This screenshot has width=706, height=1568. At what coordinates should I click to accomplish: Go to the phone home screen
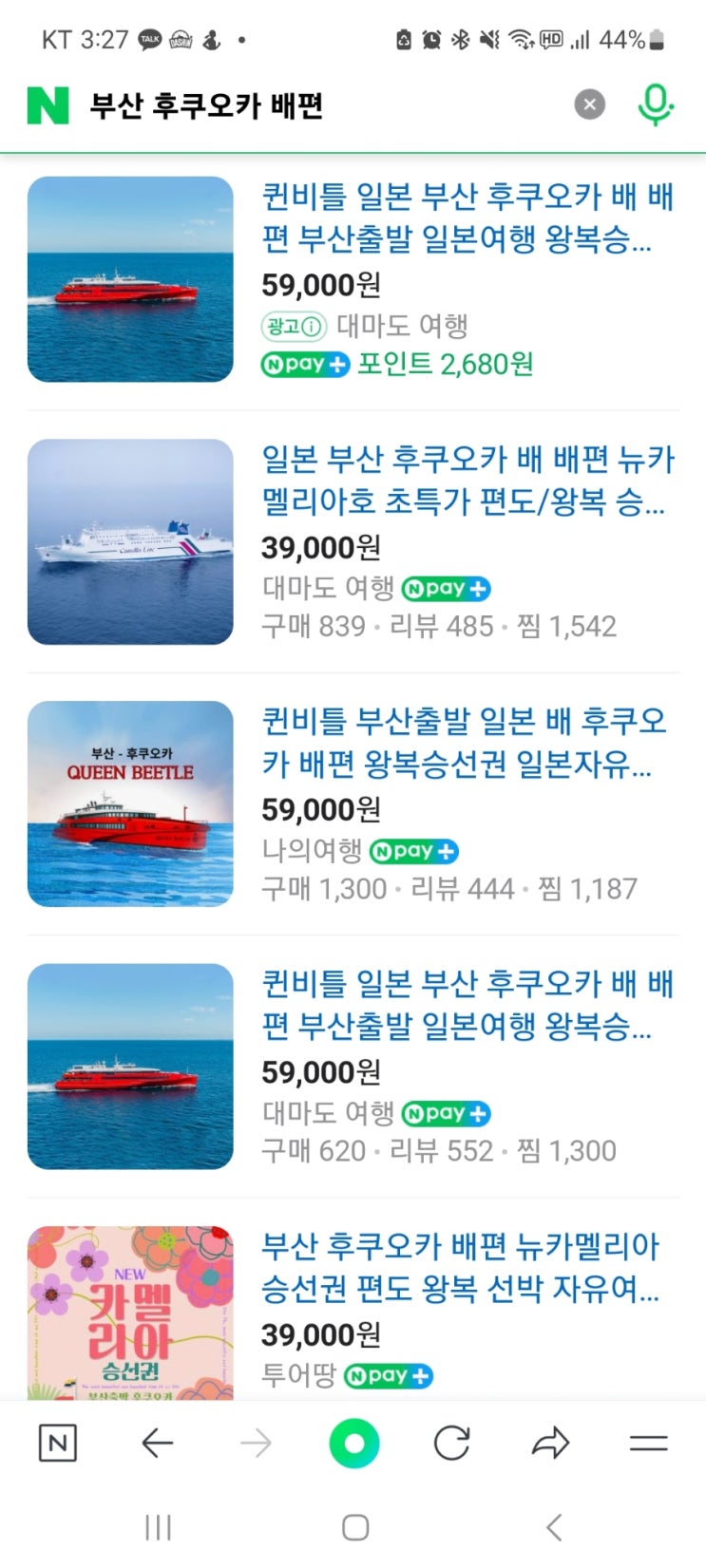tap(354, 1527)
